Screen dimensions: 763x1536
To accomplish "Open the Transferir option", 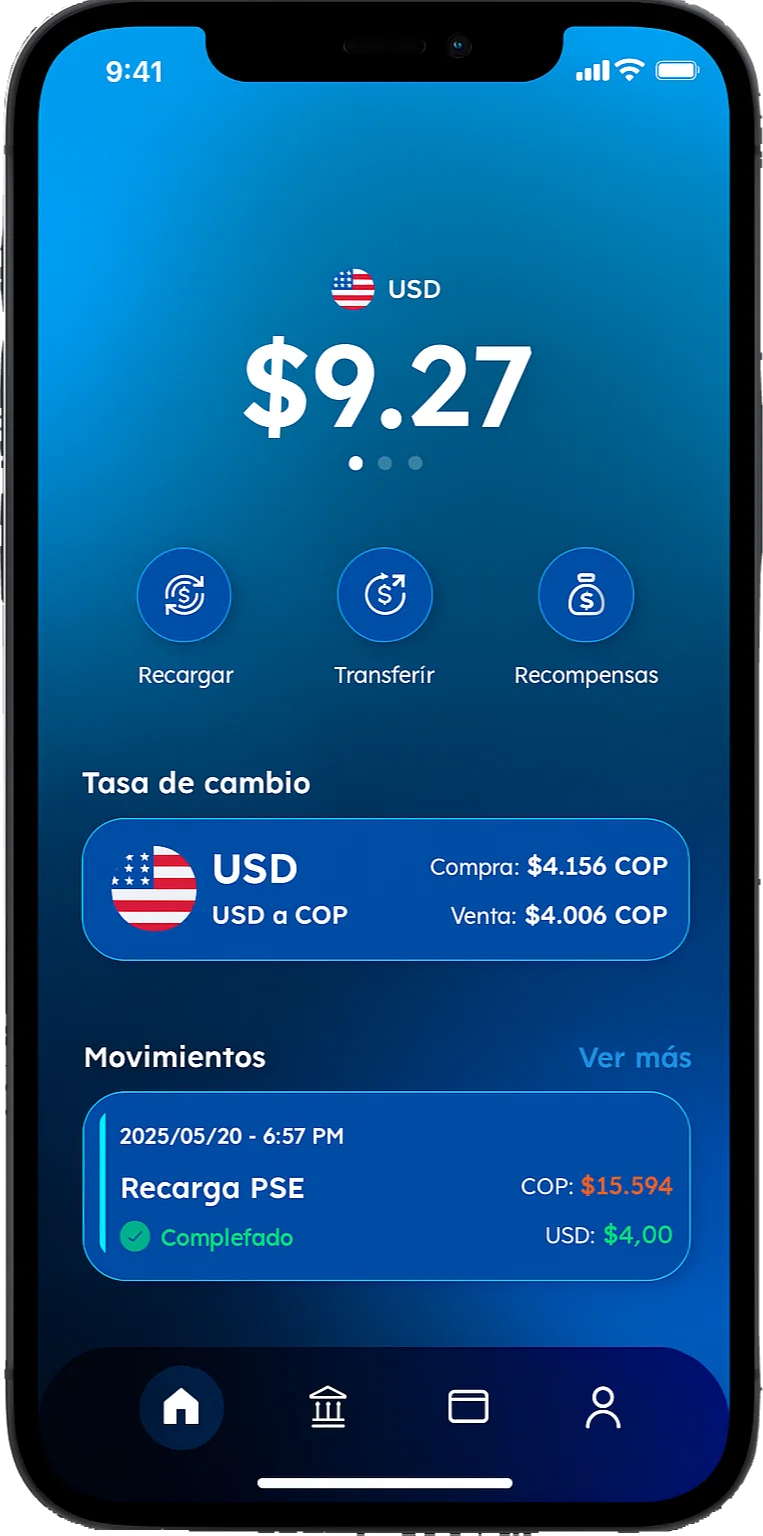I will 385,596.
